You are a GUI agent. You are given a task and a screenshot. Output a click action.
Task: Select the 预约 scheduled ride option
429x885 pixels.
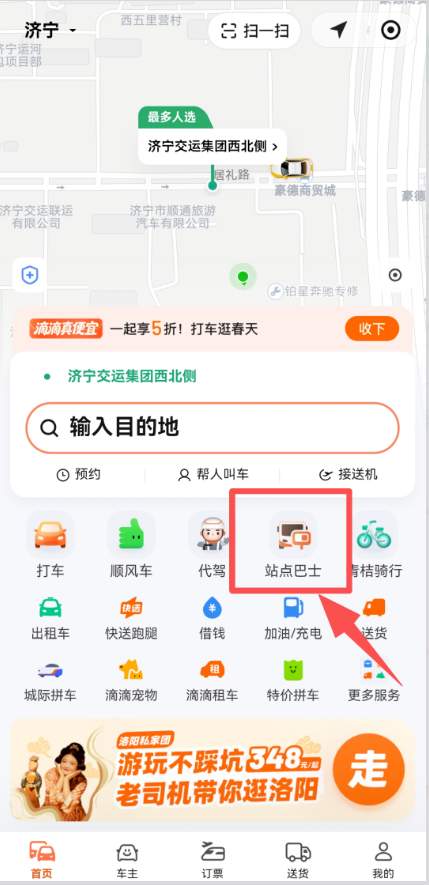(79, 474)
